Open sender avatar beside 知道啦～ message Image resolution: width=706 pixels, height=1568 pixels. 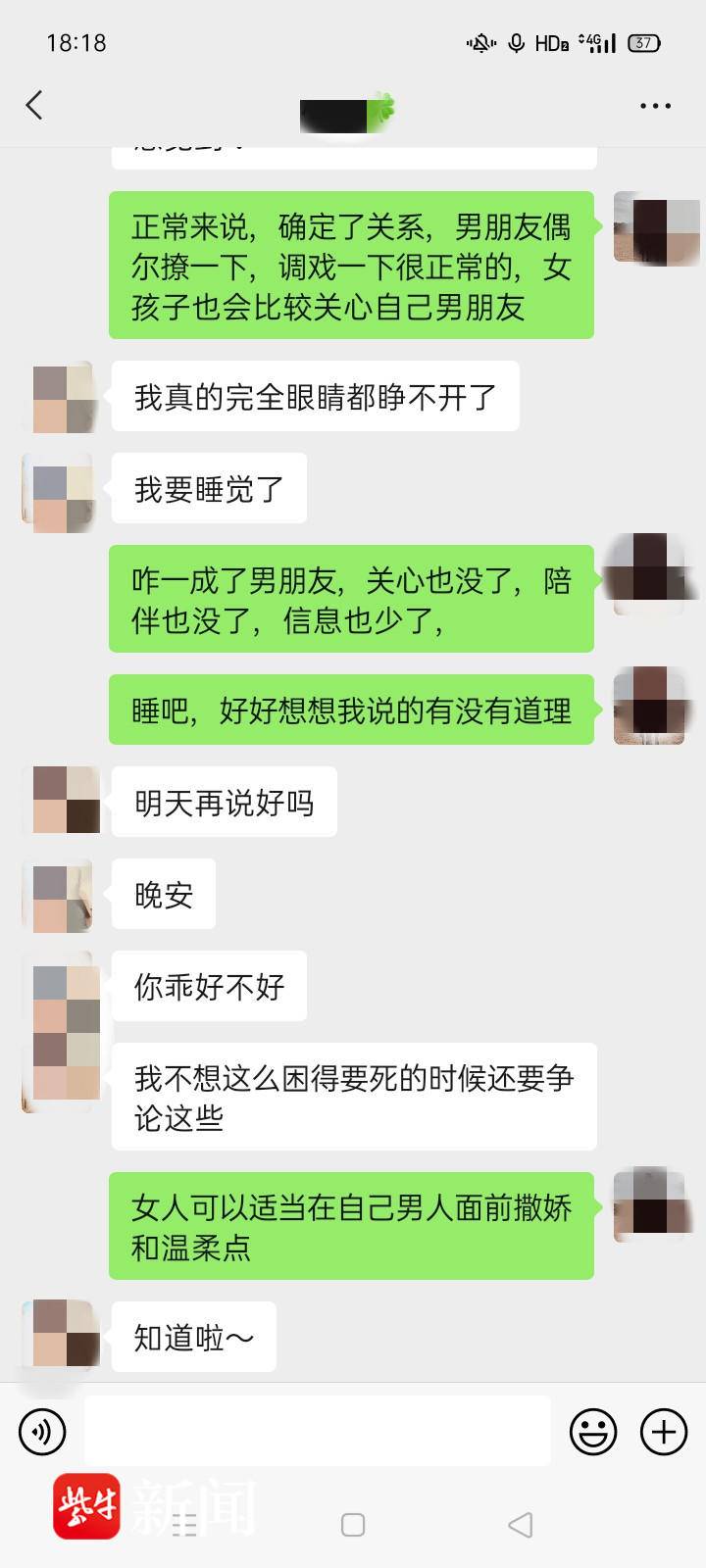tap(62, 1335)
